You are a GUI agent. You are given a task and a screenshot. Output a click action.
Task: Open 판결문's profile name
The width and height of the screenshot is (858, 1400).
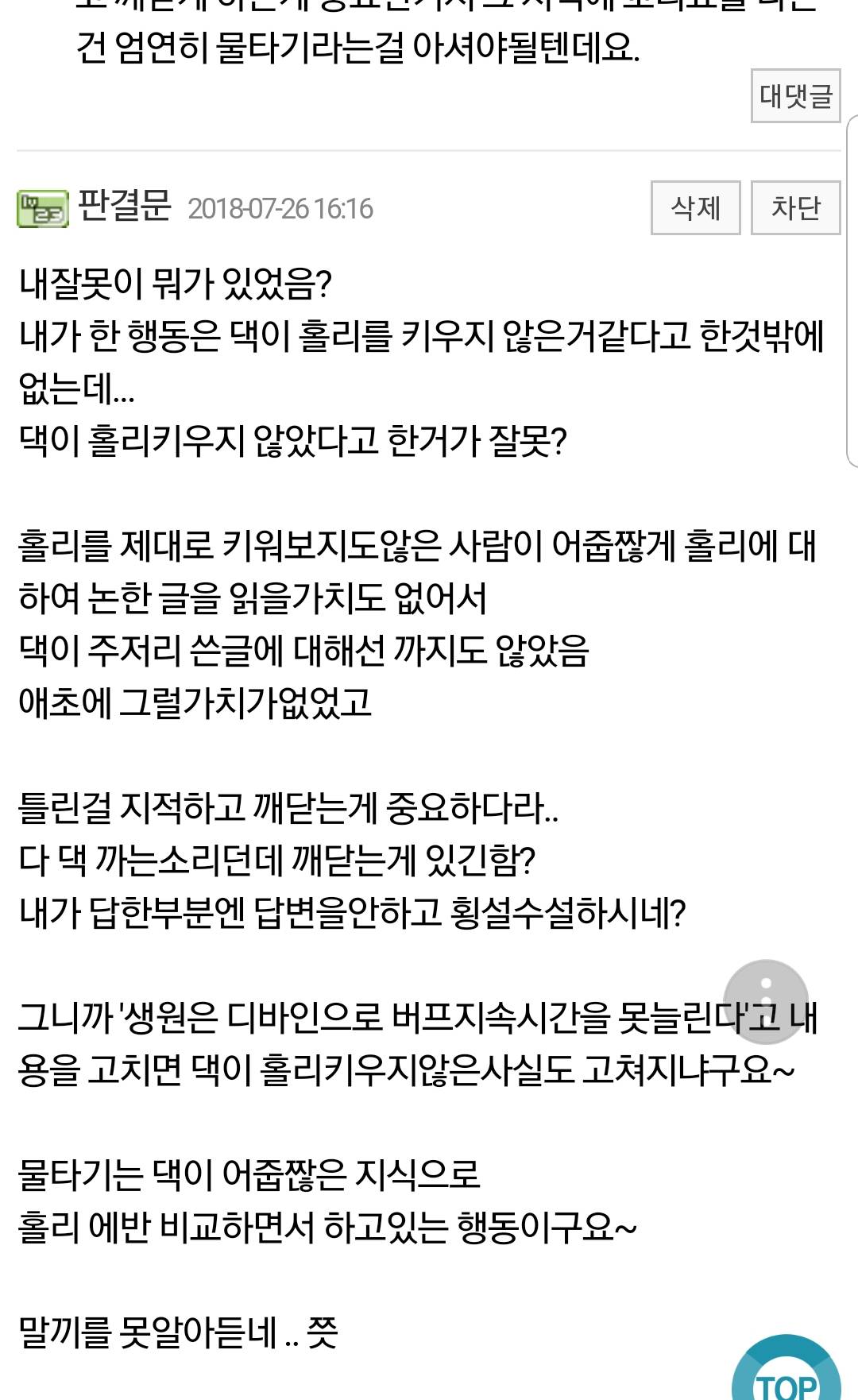[125, 207]
